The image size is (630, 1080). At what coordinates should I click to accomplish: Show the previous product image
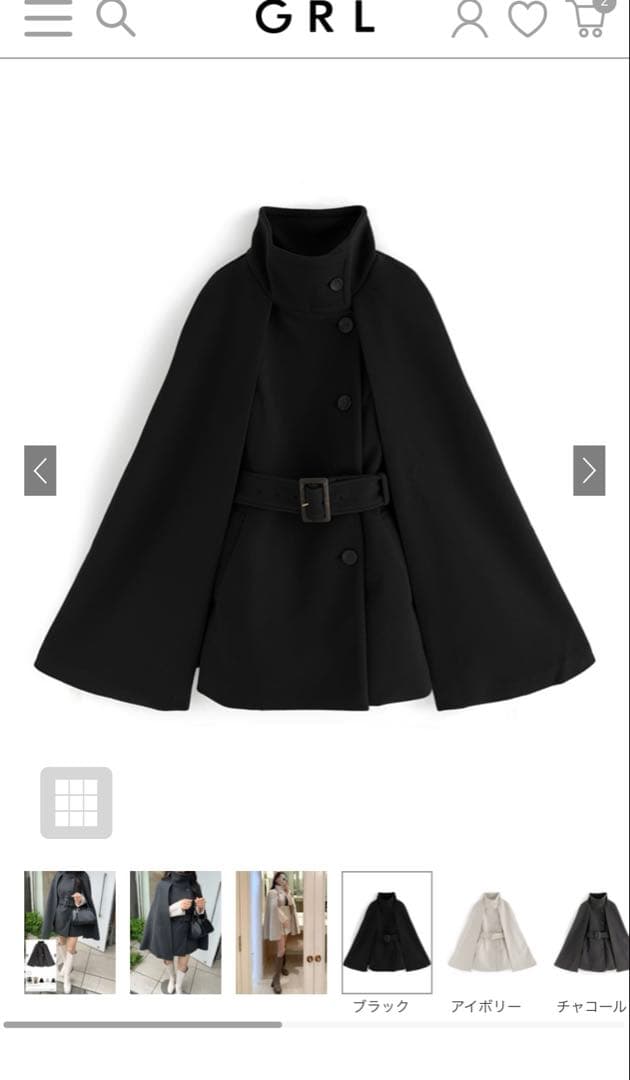(x=40, y=470)
